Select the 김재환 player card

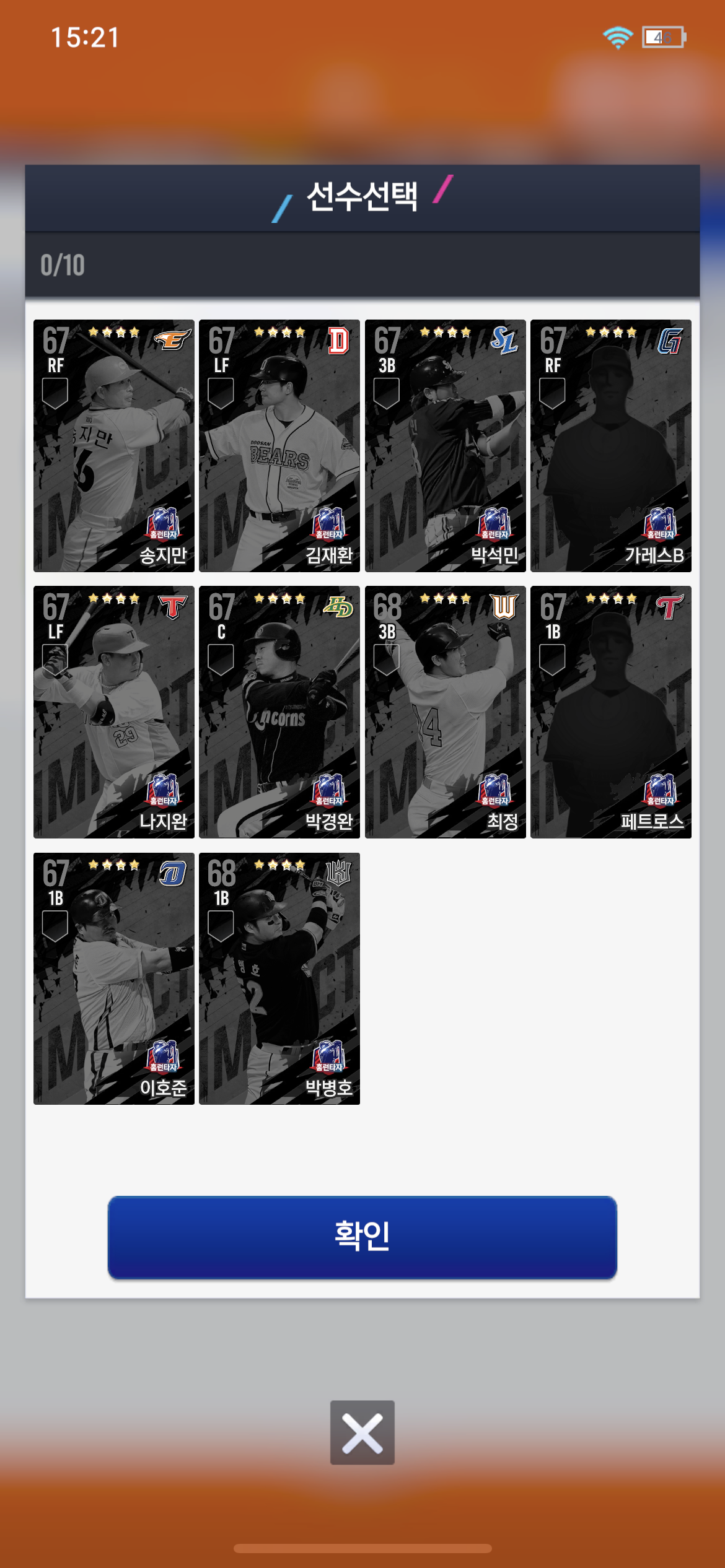point(279,445)
